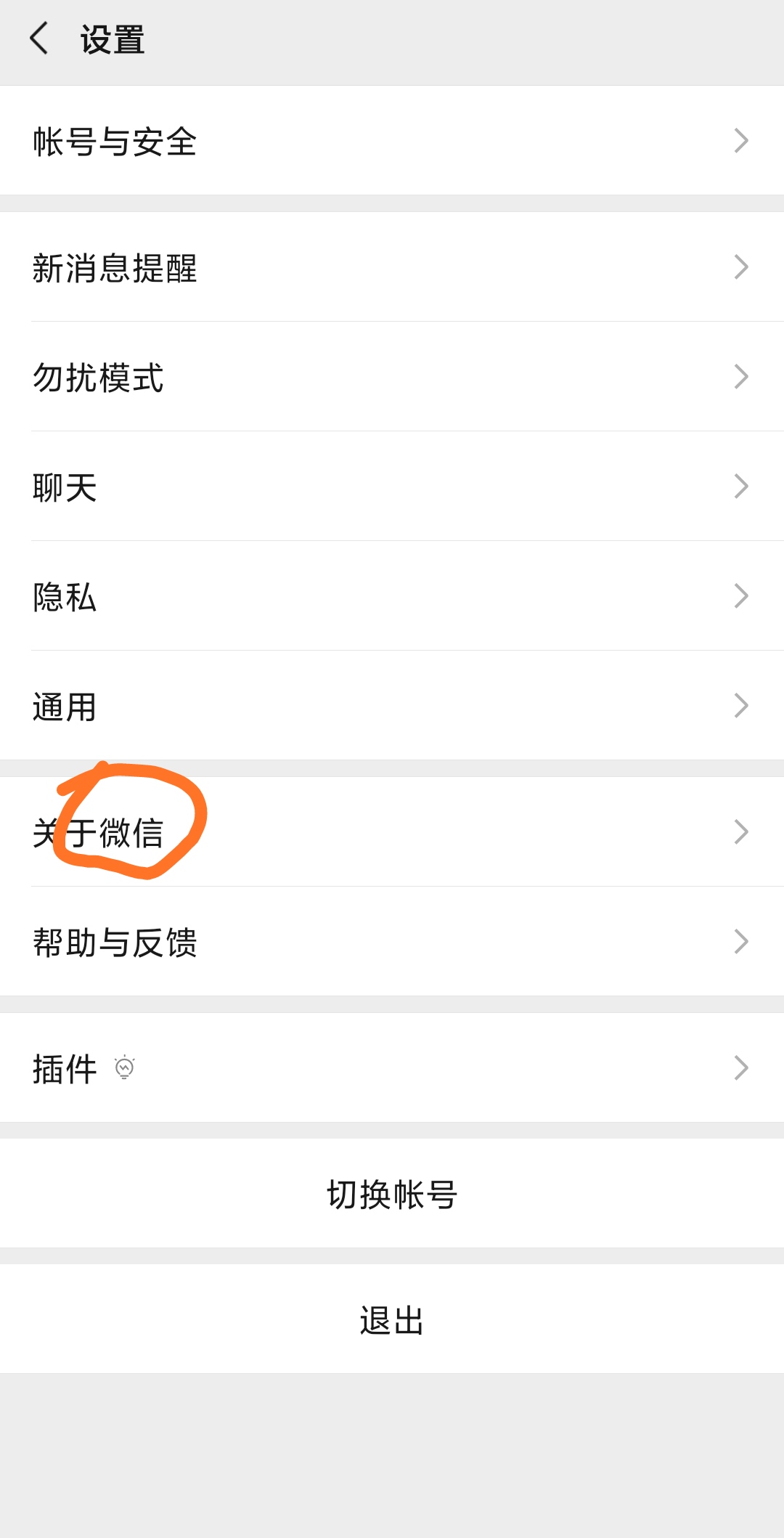
Task: Click the back arrow to exit Settings
Action: coord(39,40)
